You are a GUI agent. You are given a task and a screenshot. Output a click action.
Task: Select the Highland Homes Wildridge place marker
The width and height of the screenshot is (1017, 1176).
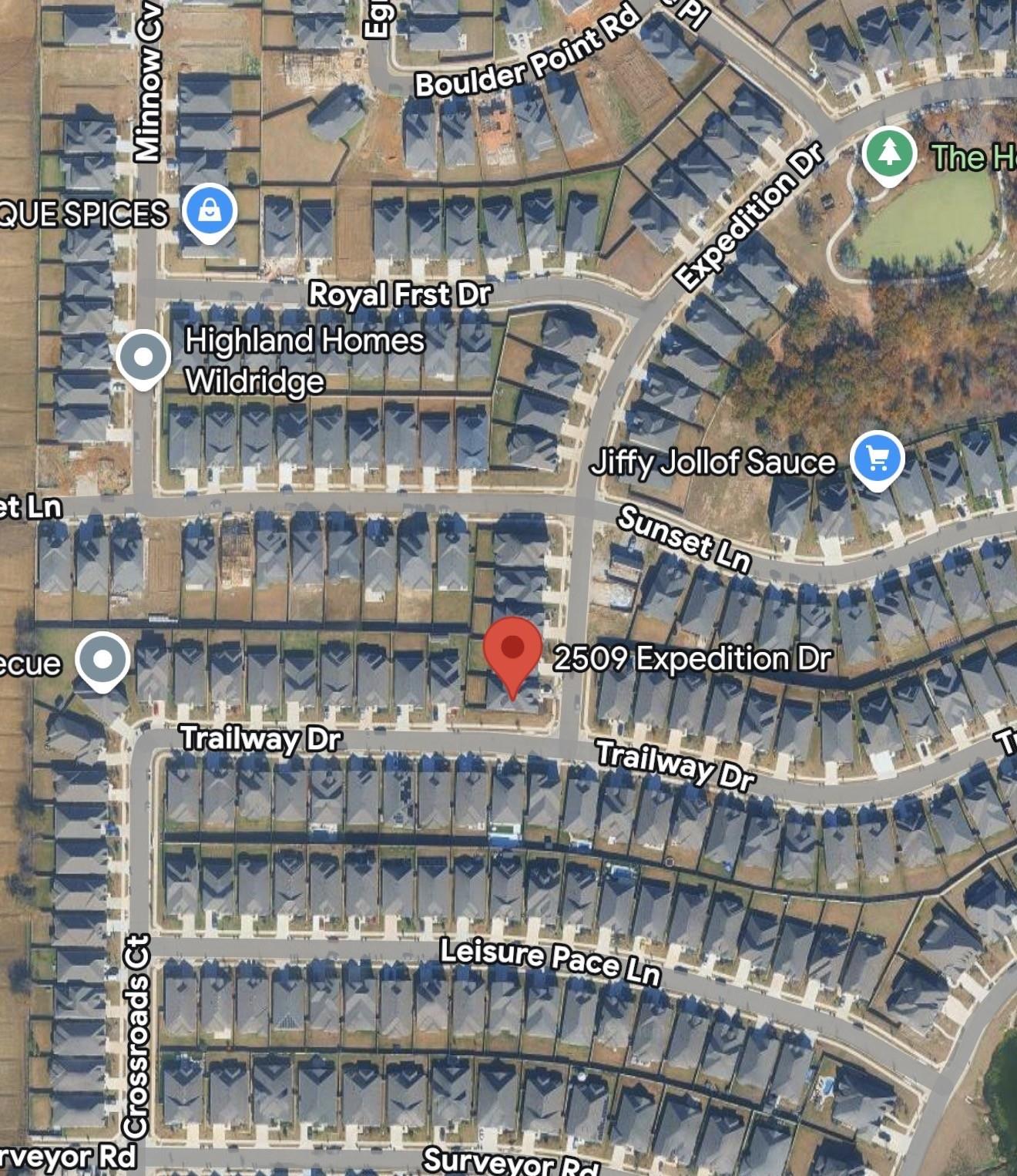tap(143, 357)
